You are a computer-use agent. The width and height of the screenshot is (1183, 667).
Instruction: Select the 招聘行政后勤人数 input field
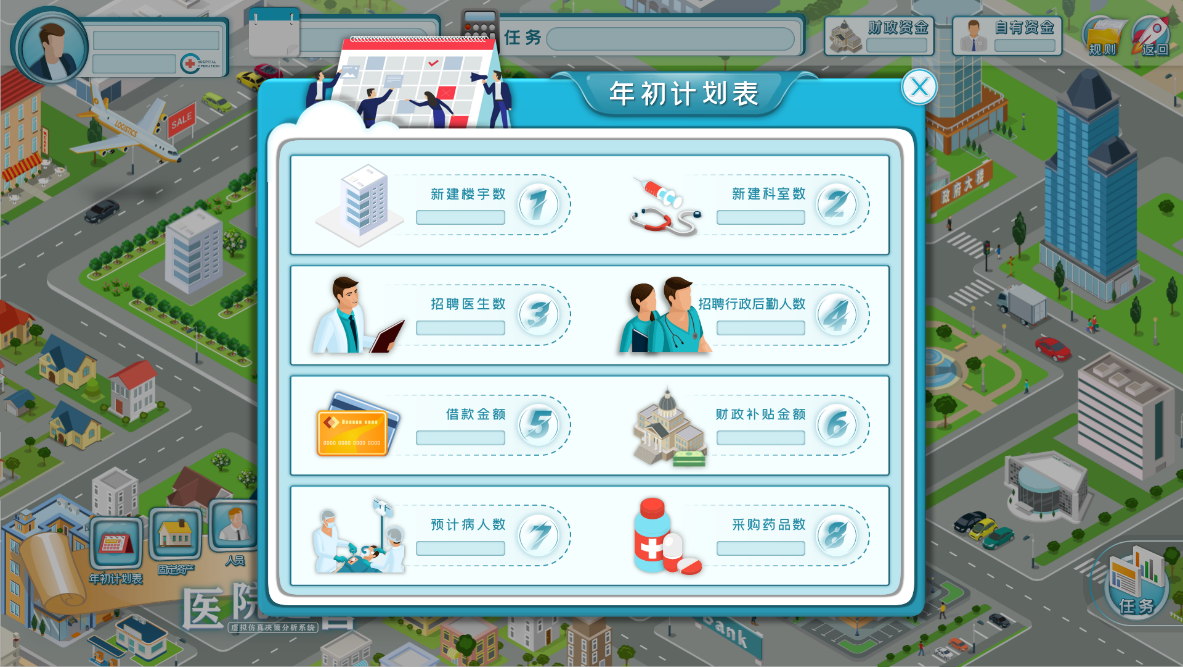[x=760, y=327]
